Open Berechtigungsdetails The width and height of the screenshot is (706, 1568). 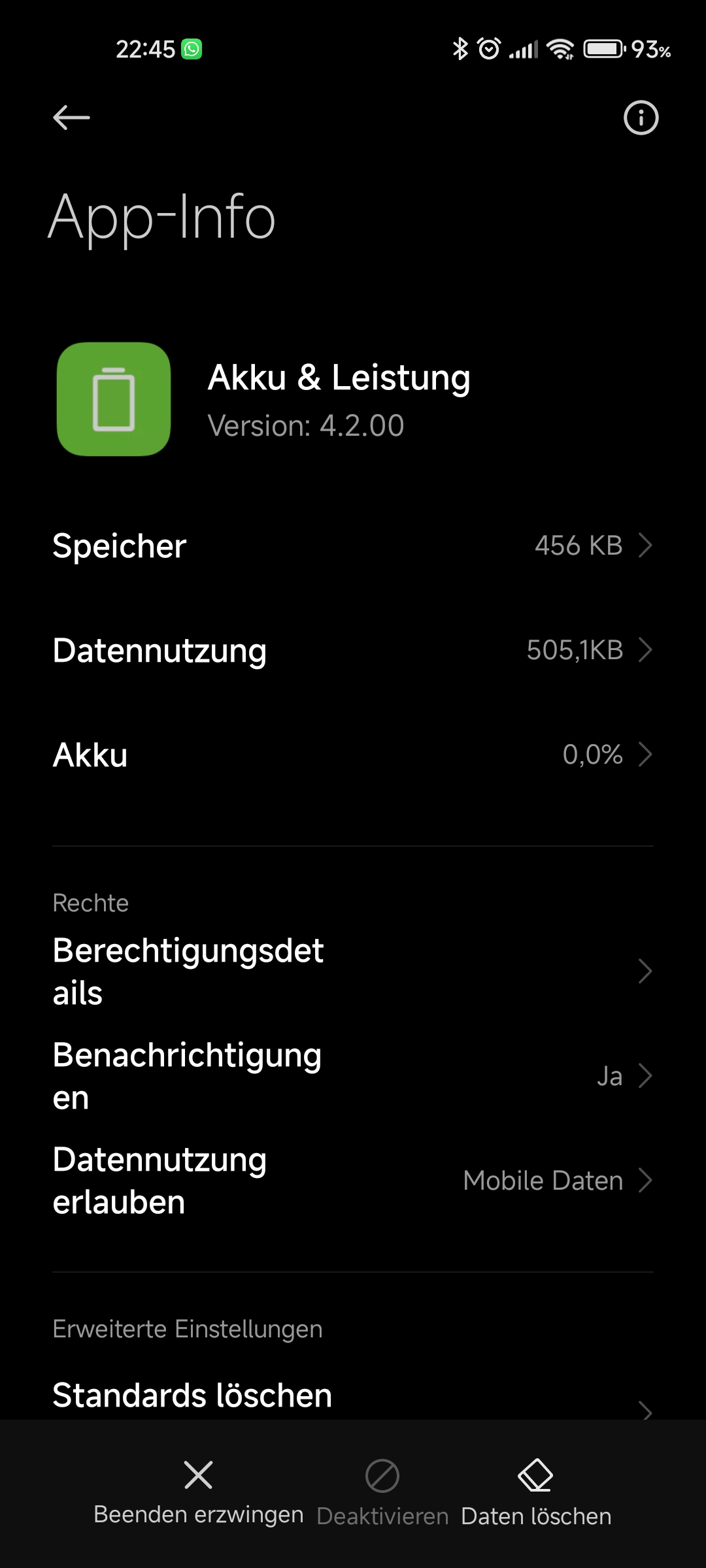coord(353,972)
